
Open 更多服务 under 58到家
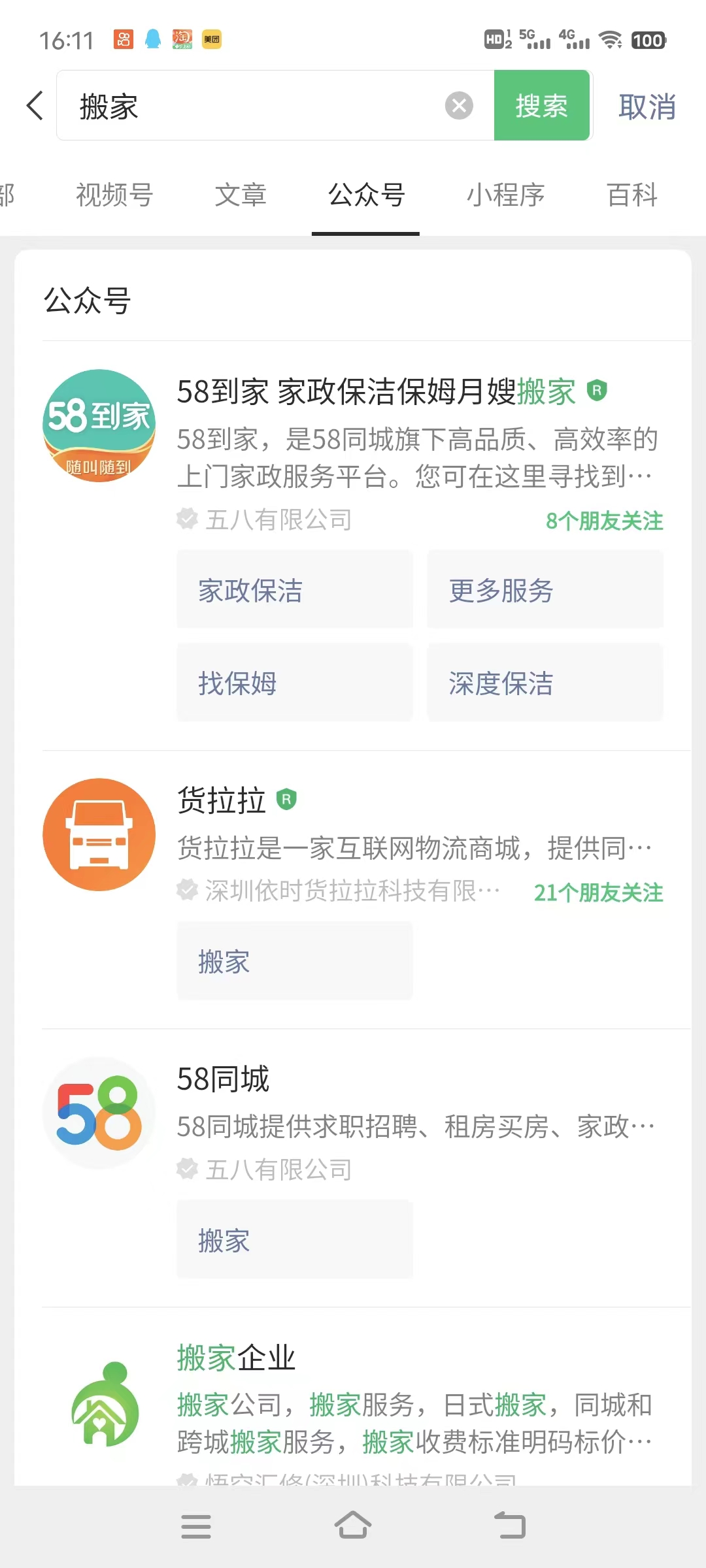(545, 589)
